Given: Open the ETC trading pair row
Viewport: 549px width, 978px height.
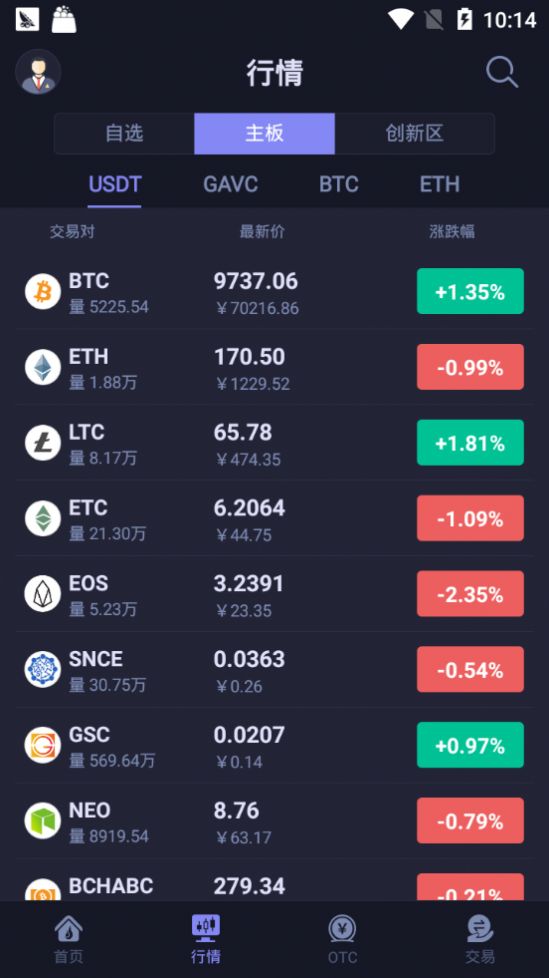Looking at the screenshot, I should tap(274, 518).
